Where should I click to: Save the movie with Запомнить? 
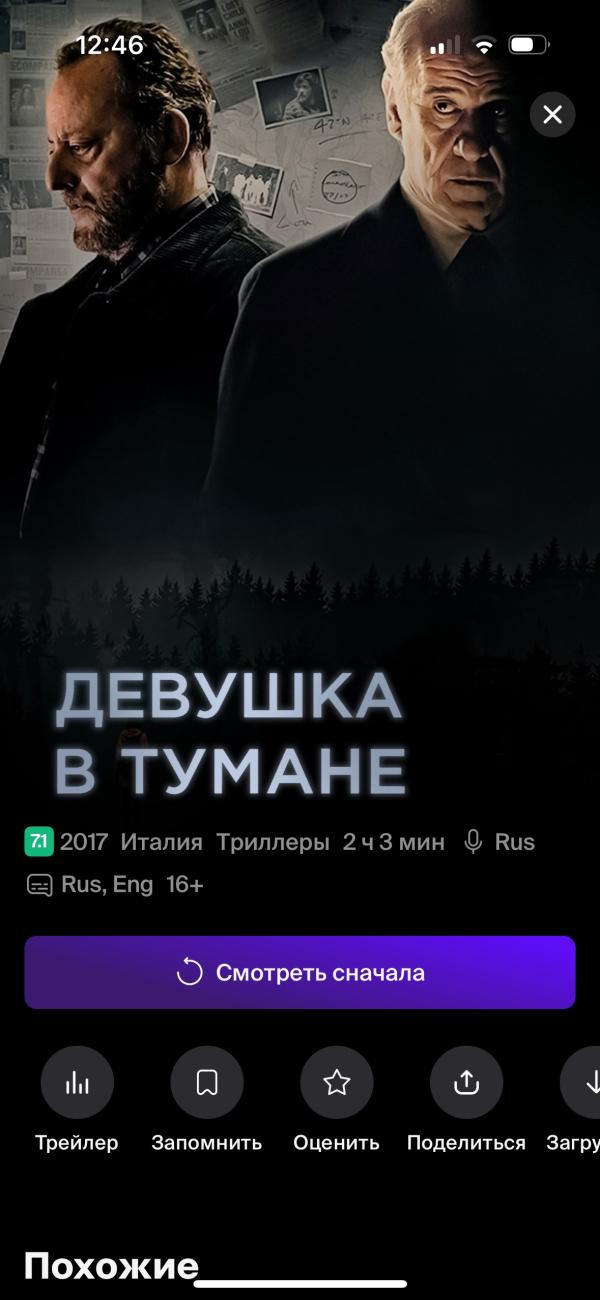coord(207,1082)
